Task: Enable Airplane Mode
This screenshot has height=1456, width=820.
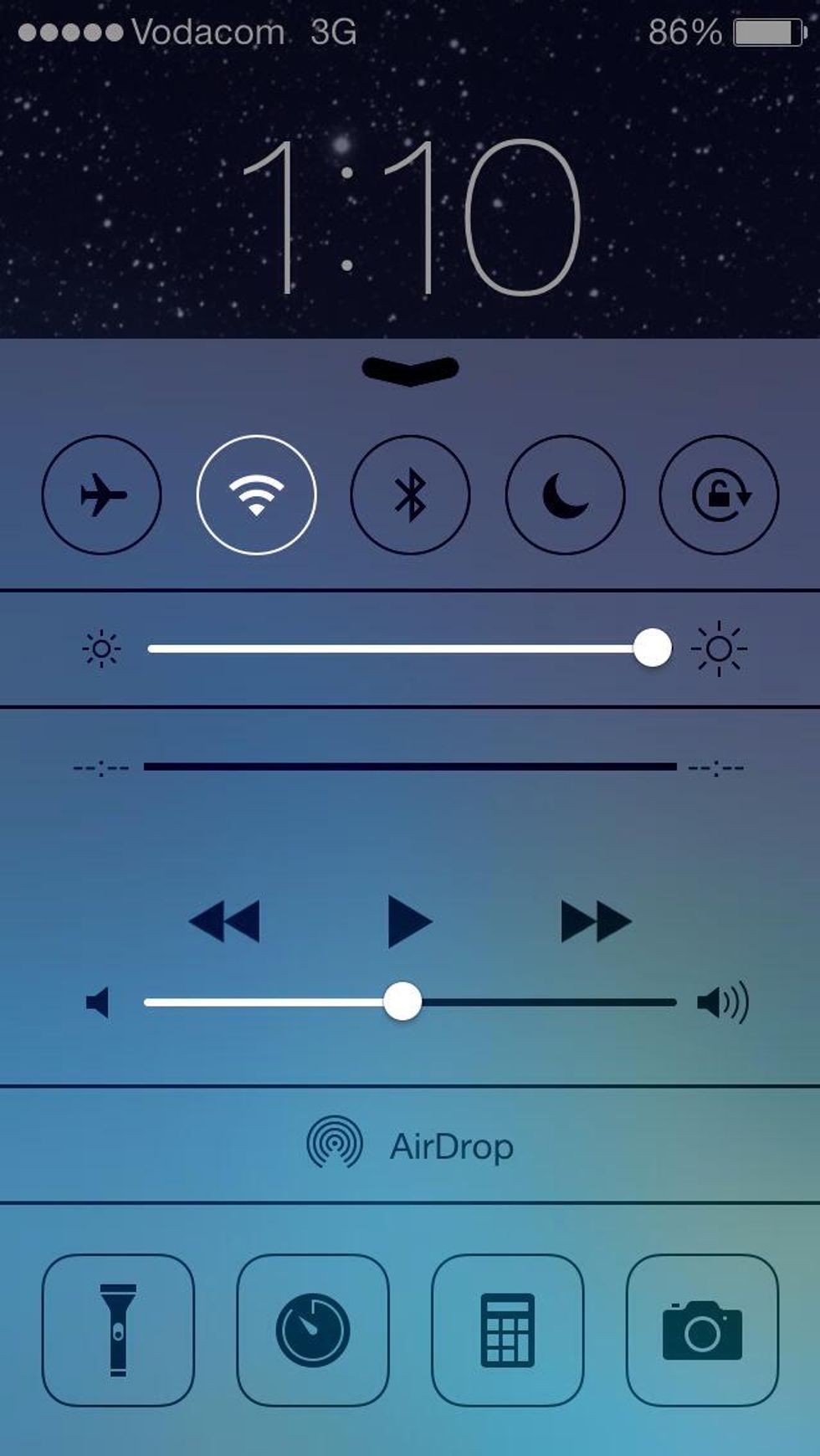Action: [101, 495]
